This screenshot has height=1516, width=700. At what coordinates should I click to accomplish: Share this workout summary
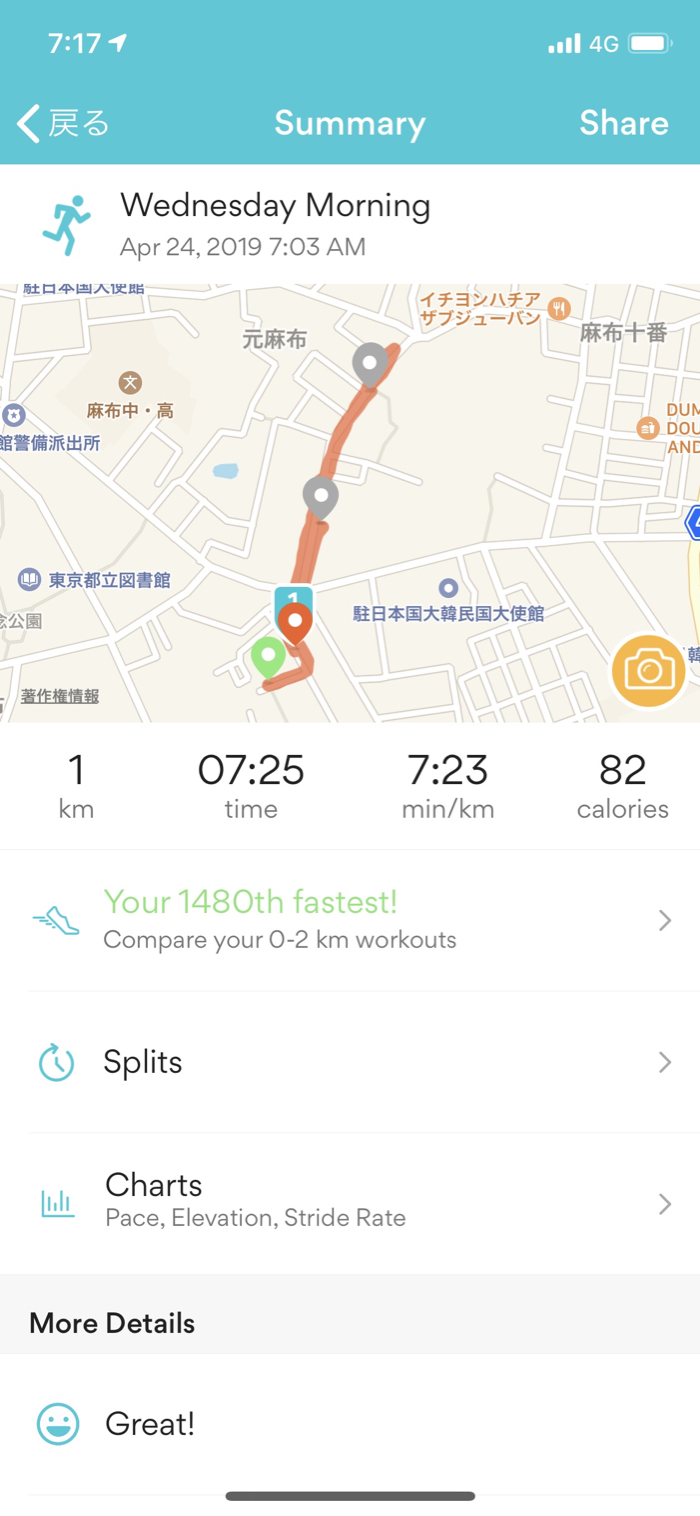click(623, 123)
